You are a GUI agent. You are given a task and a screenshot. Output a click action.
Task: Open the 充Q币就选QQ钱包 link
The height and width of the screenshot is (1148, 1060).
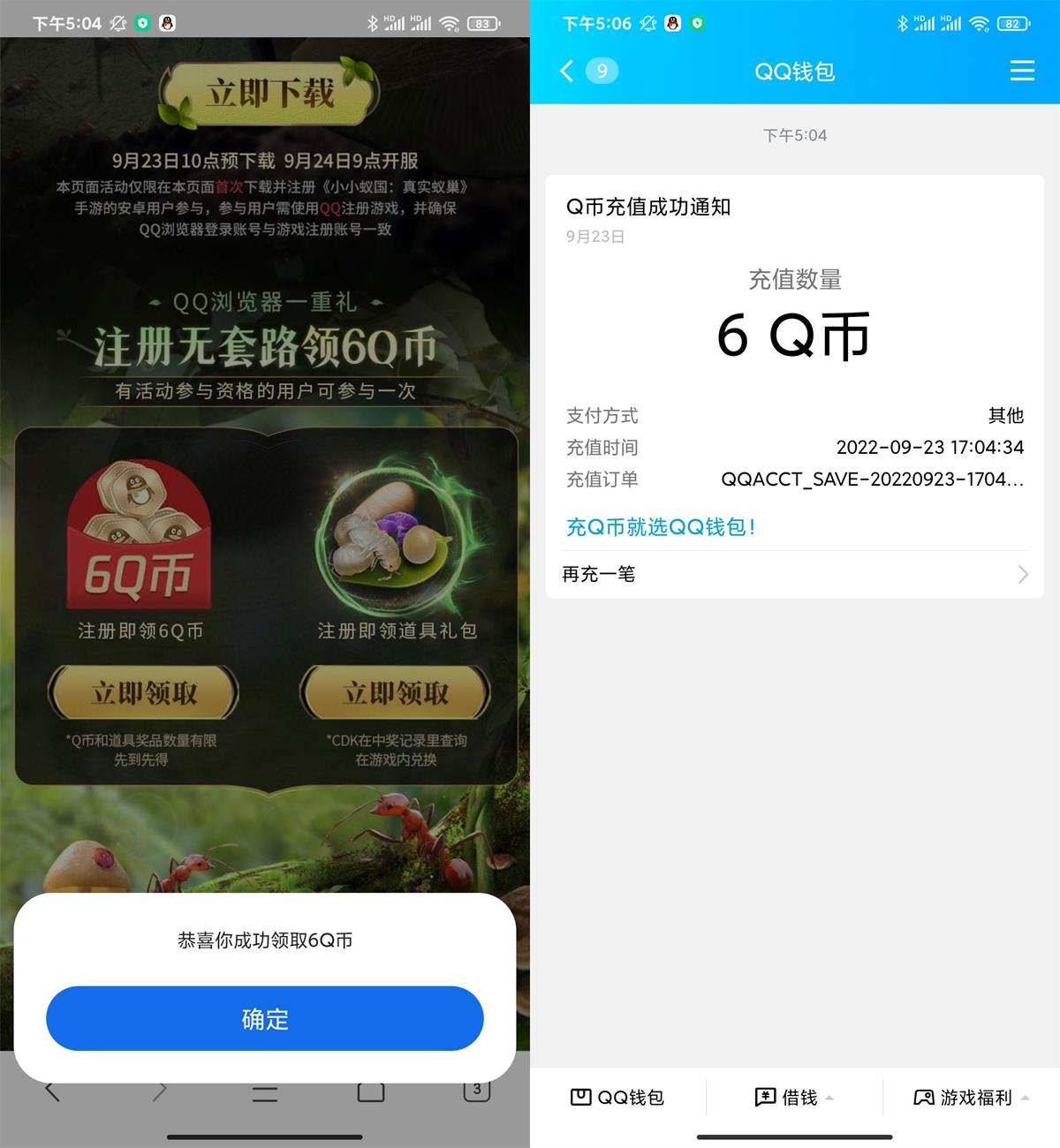661,527
